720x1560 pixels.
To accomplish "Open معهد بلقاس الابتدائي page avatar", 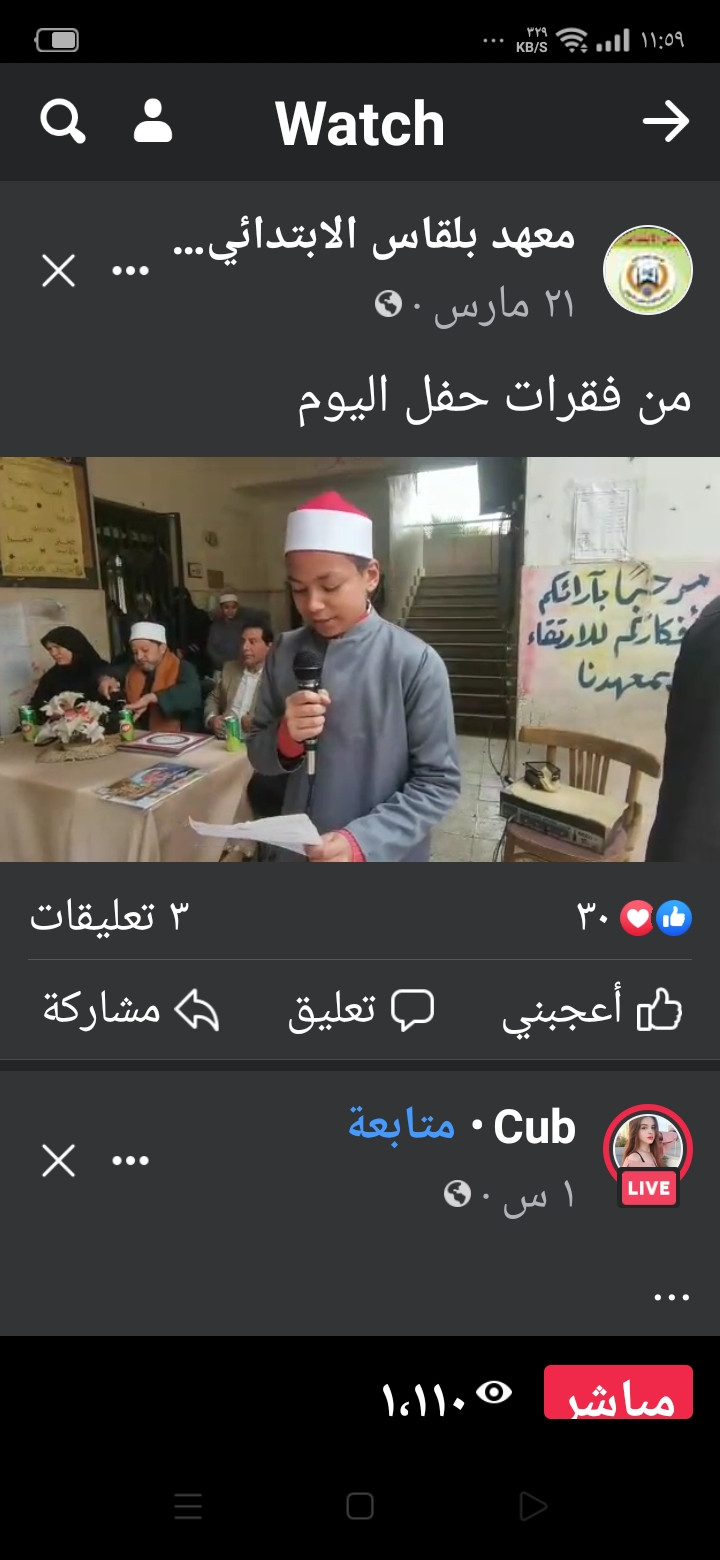I will point(648,270).
